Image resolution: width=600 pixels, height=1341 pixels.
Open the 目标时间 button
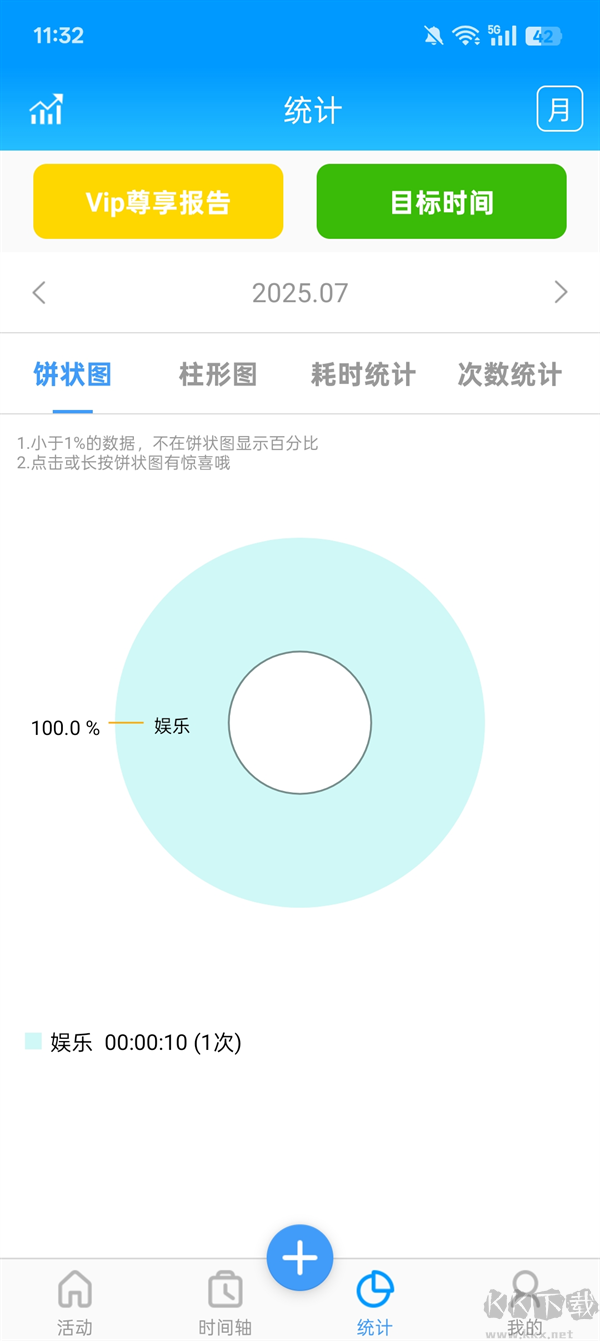click(442, 202)
